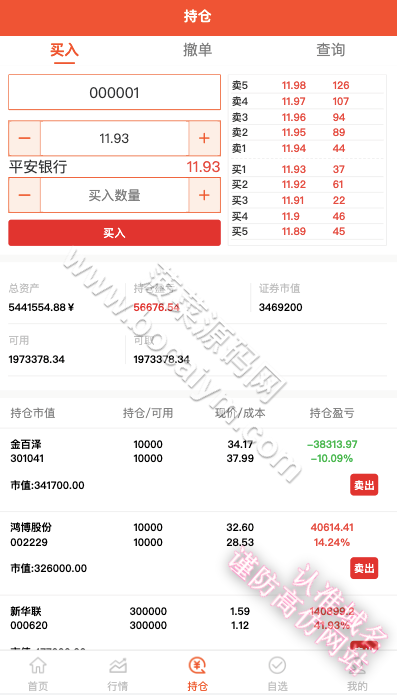Image resolution: width=397 pixels, height=695 pixels.
Task: Switch to the 撤单 tab
Action: 198,50
